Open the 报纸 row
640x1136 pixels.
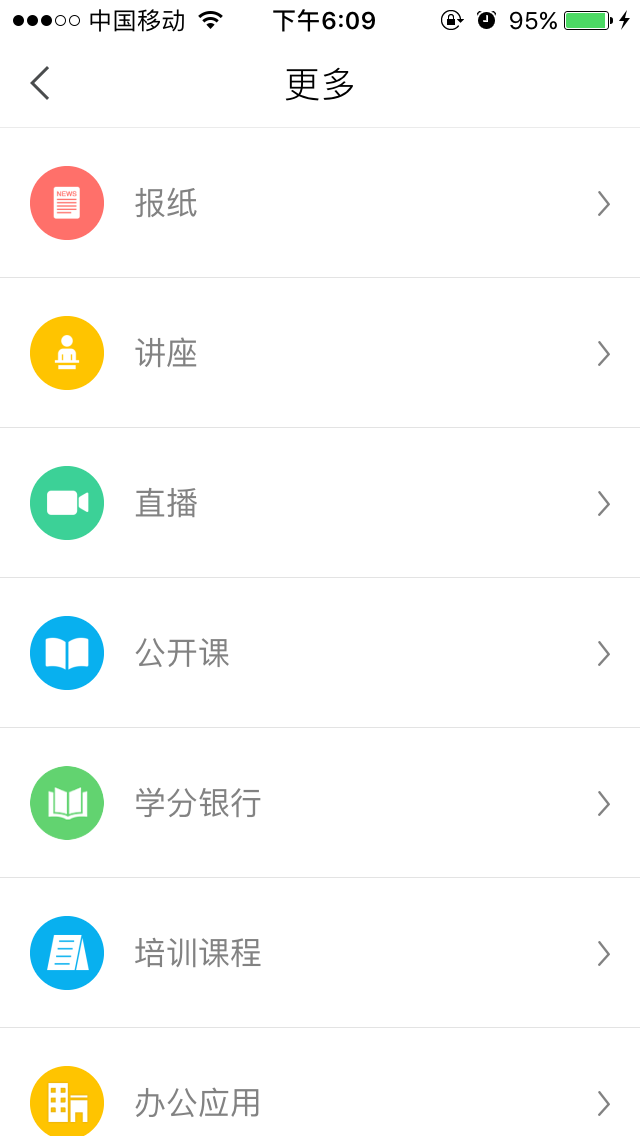pos(320,203)
